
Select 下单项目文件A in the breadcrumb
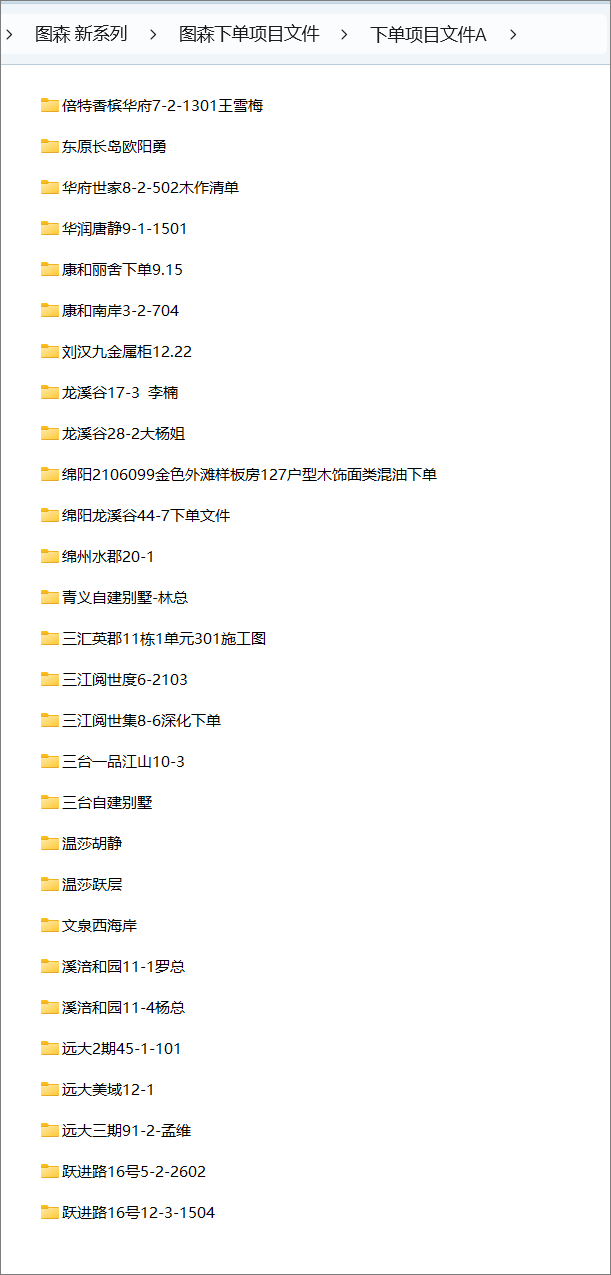pyautogui.click(x=428, y=35)
